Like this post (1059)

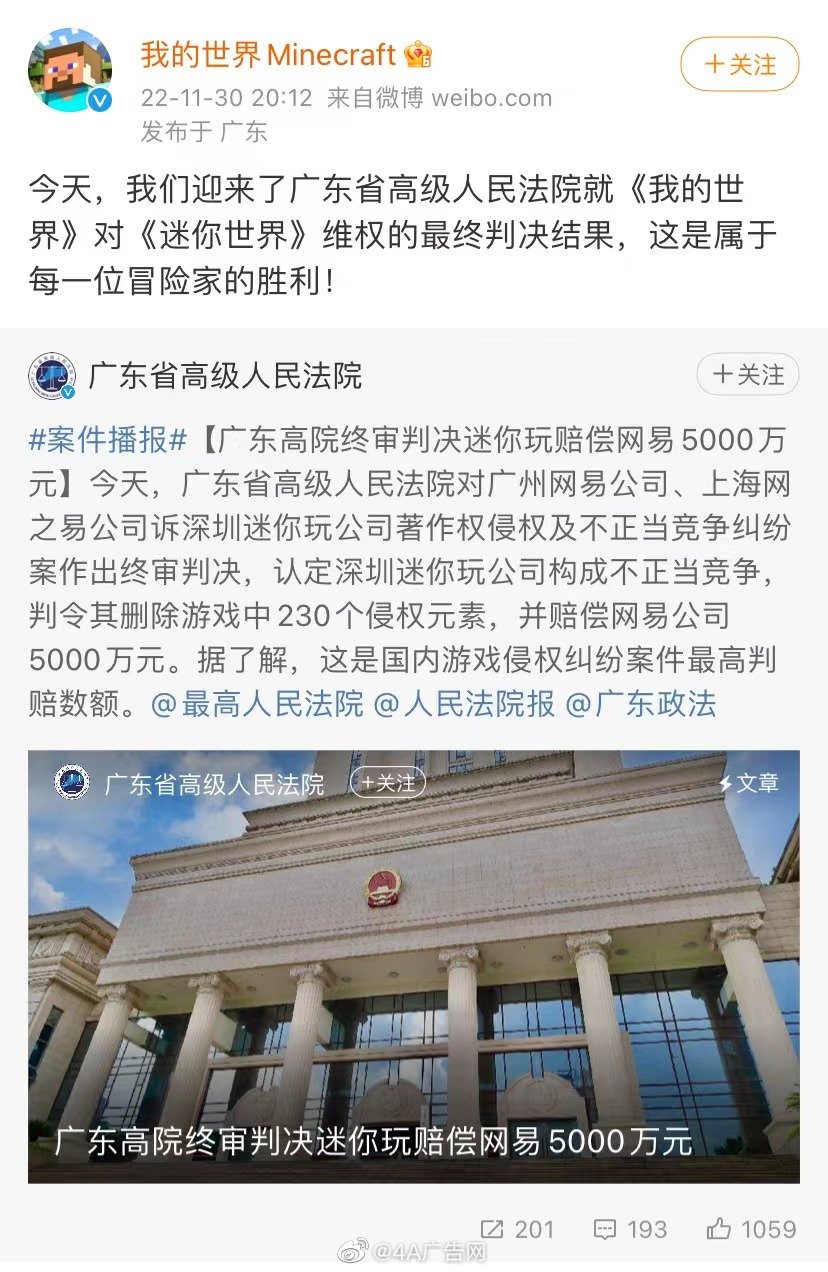coord(751,1229)
